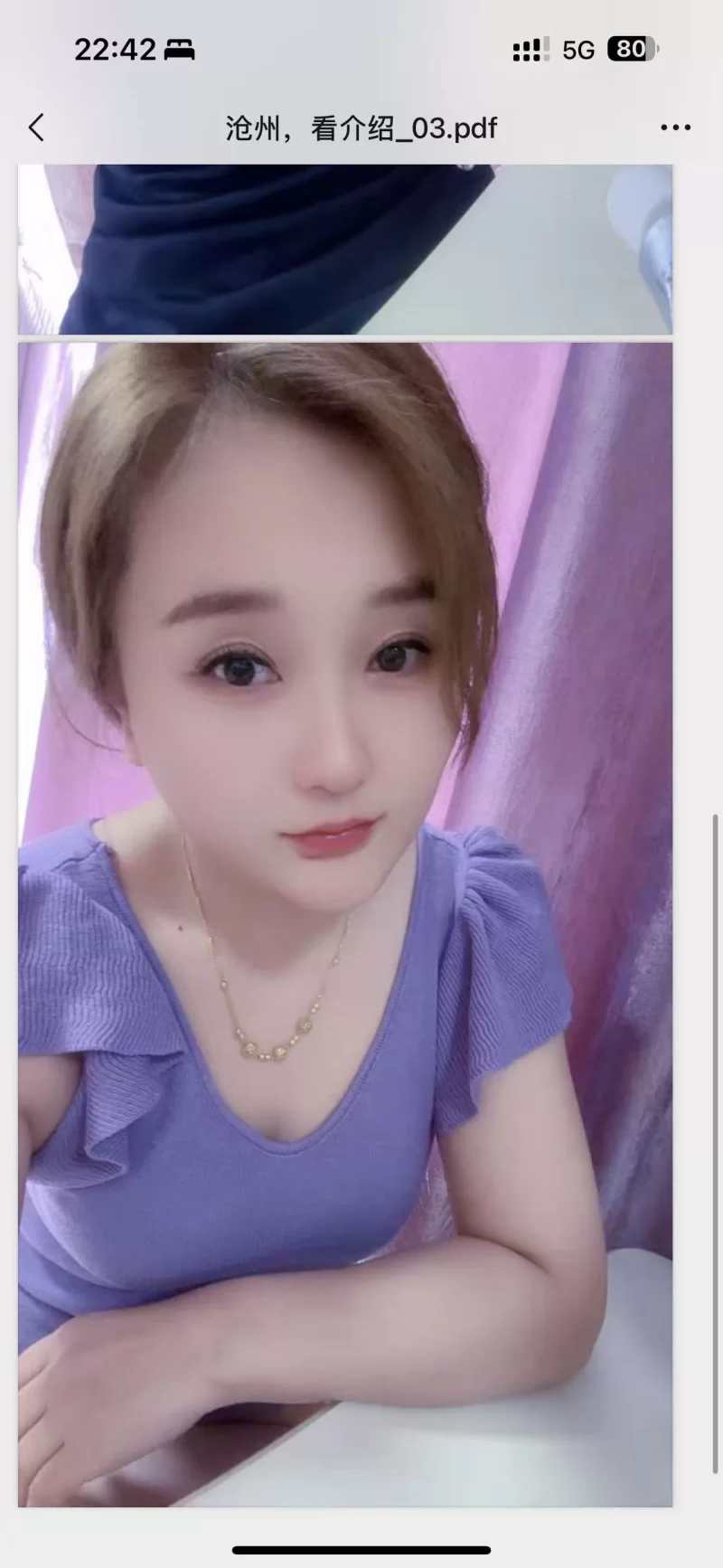This screenshot has width=723, height=1568.
Task: Tap the ellipsis to expand document actions
Action: 674,128
